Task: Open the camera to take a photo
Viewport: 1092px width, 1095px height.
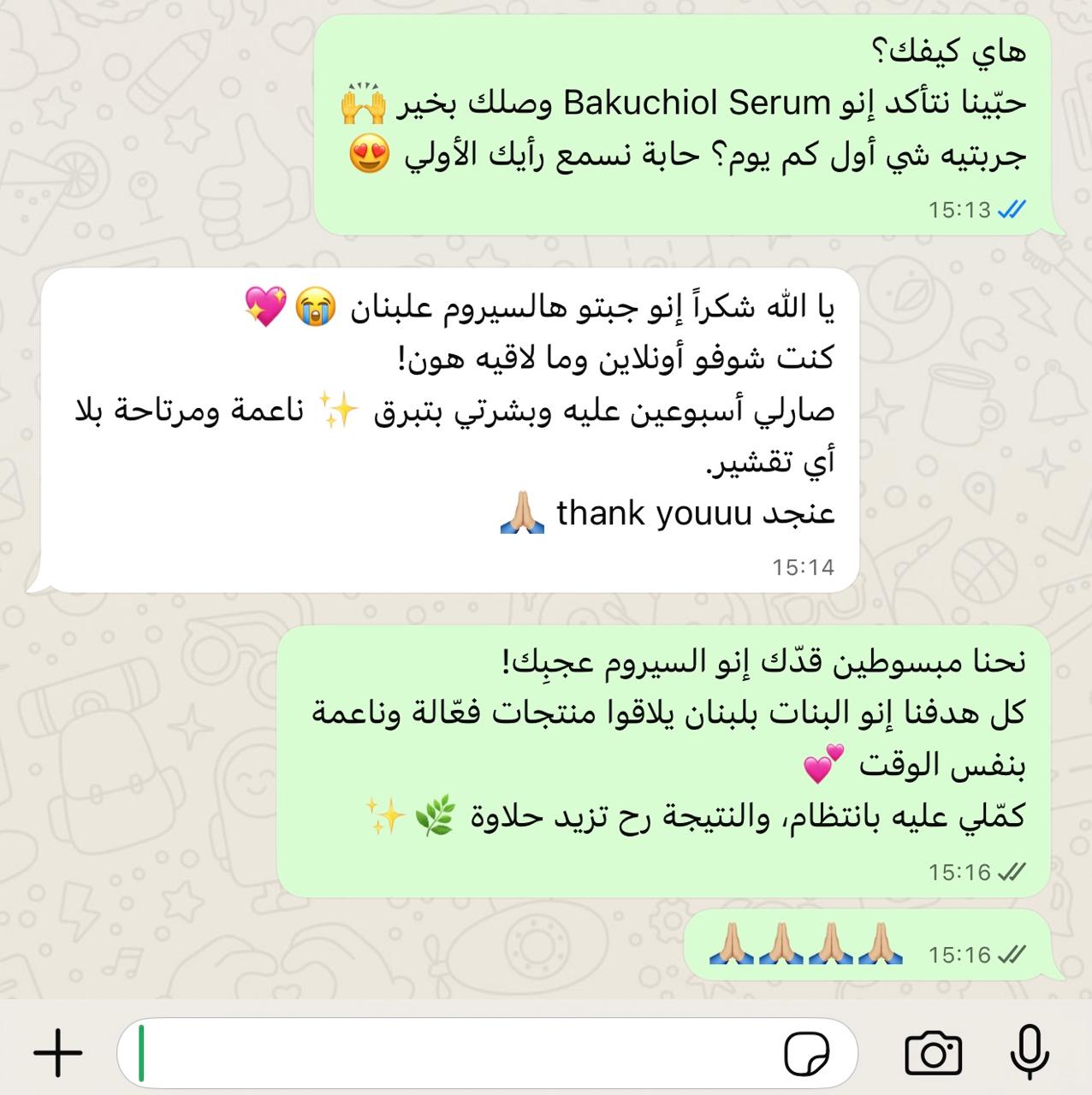Action: [x=933, y=1053]
